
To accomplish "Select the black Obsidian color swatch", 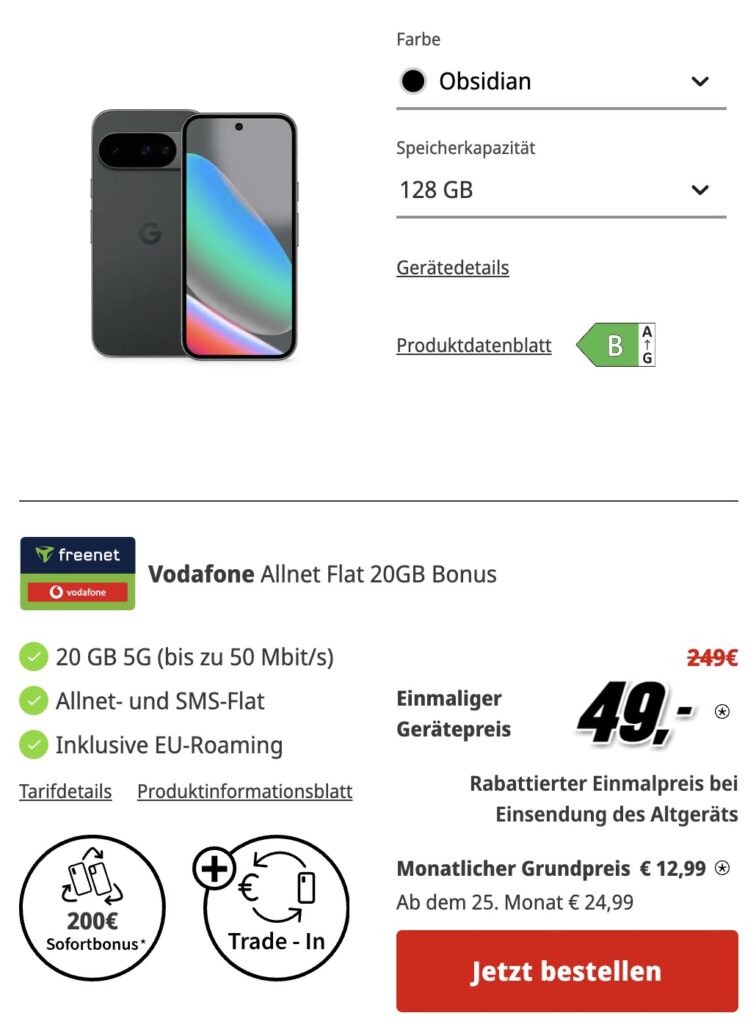I will click(413, 81).
